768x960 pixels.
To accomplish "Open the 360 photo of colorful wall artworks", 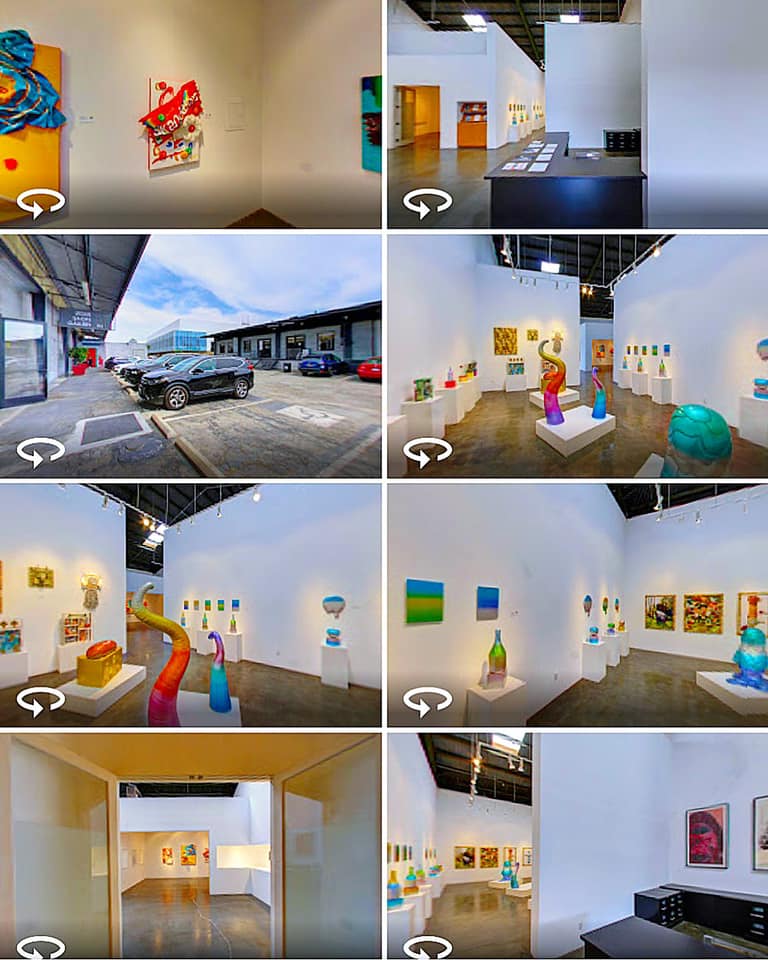I will [190, 113].
